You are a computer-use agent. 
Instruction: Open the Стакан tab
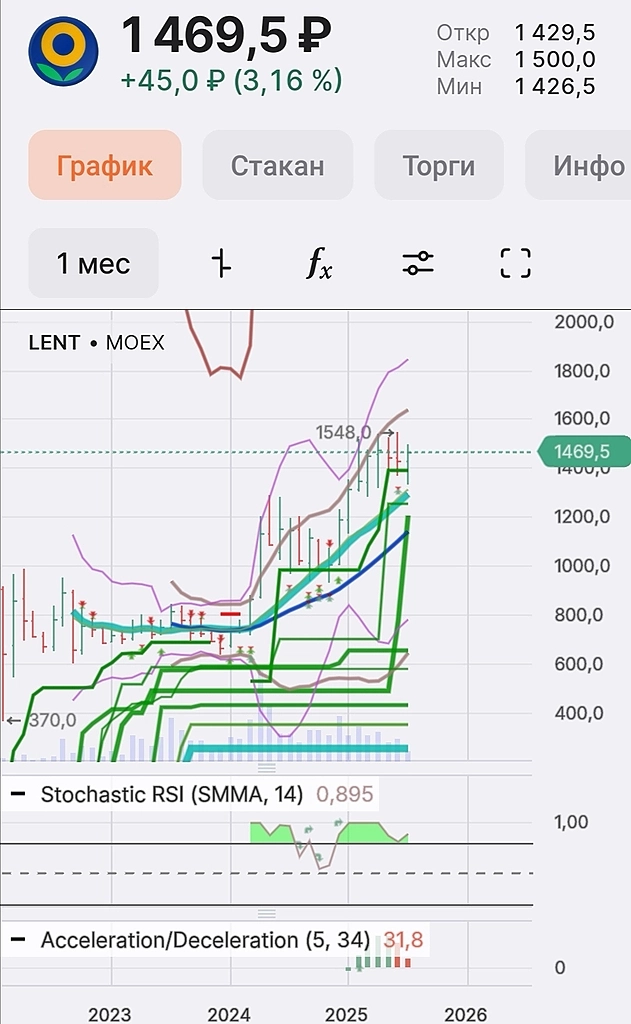coord(277,165)
